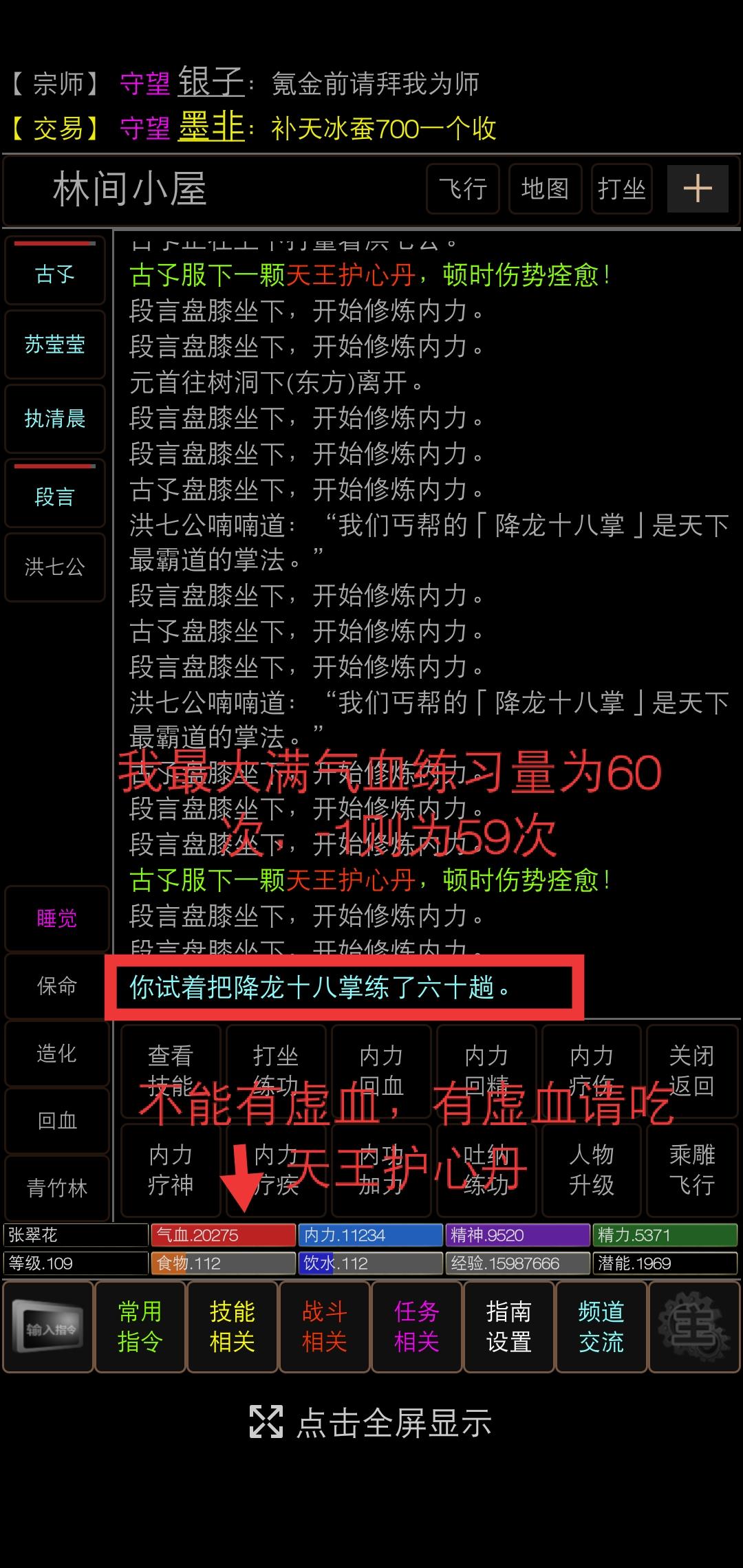Tap the 打坐 button in the top bar
743x1568 pixels.
[x=621, y=188]
